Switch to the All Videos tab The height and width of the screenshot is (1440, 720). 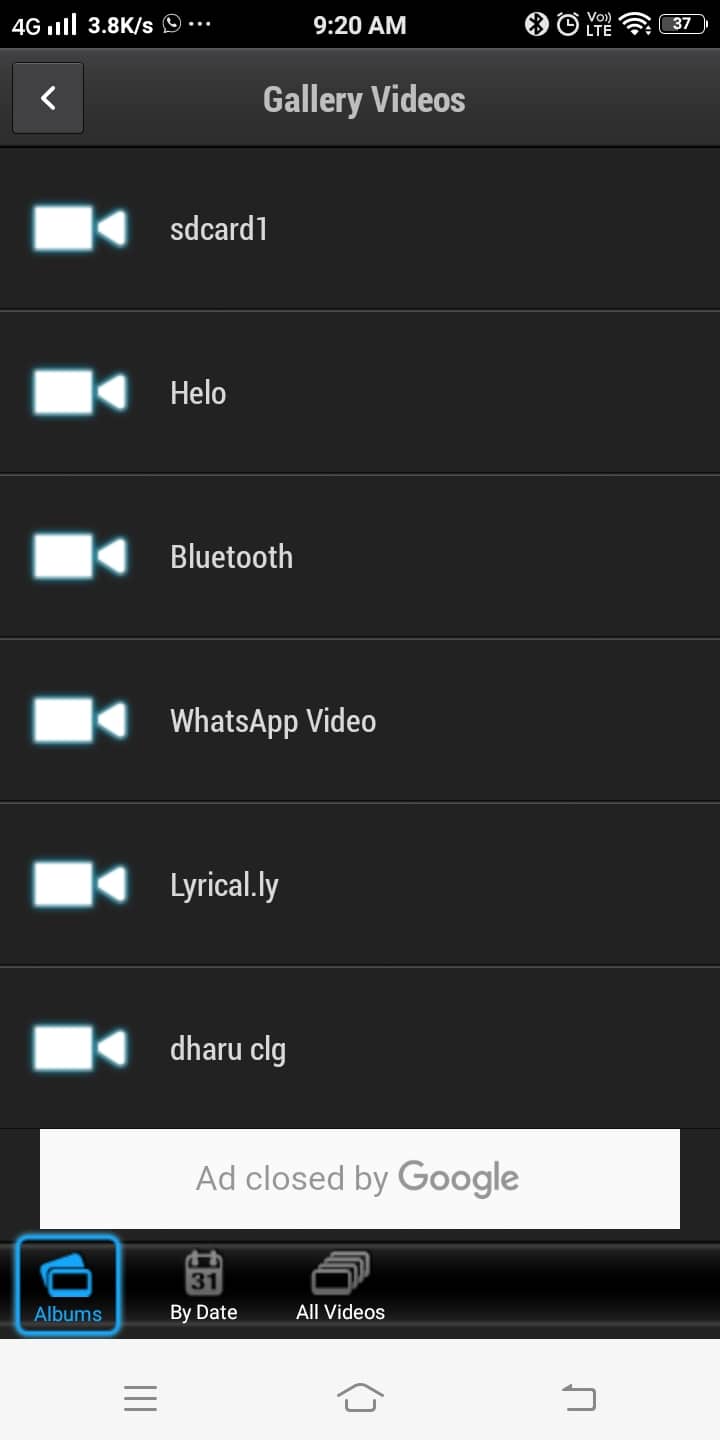point(340,1285)
